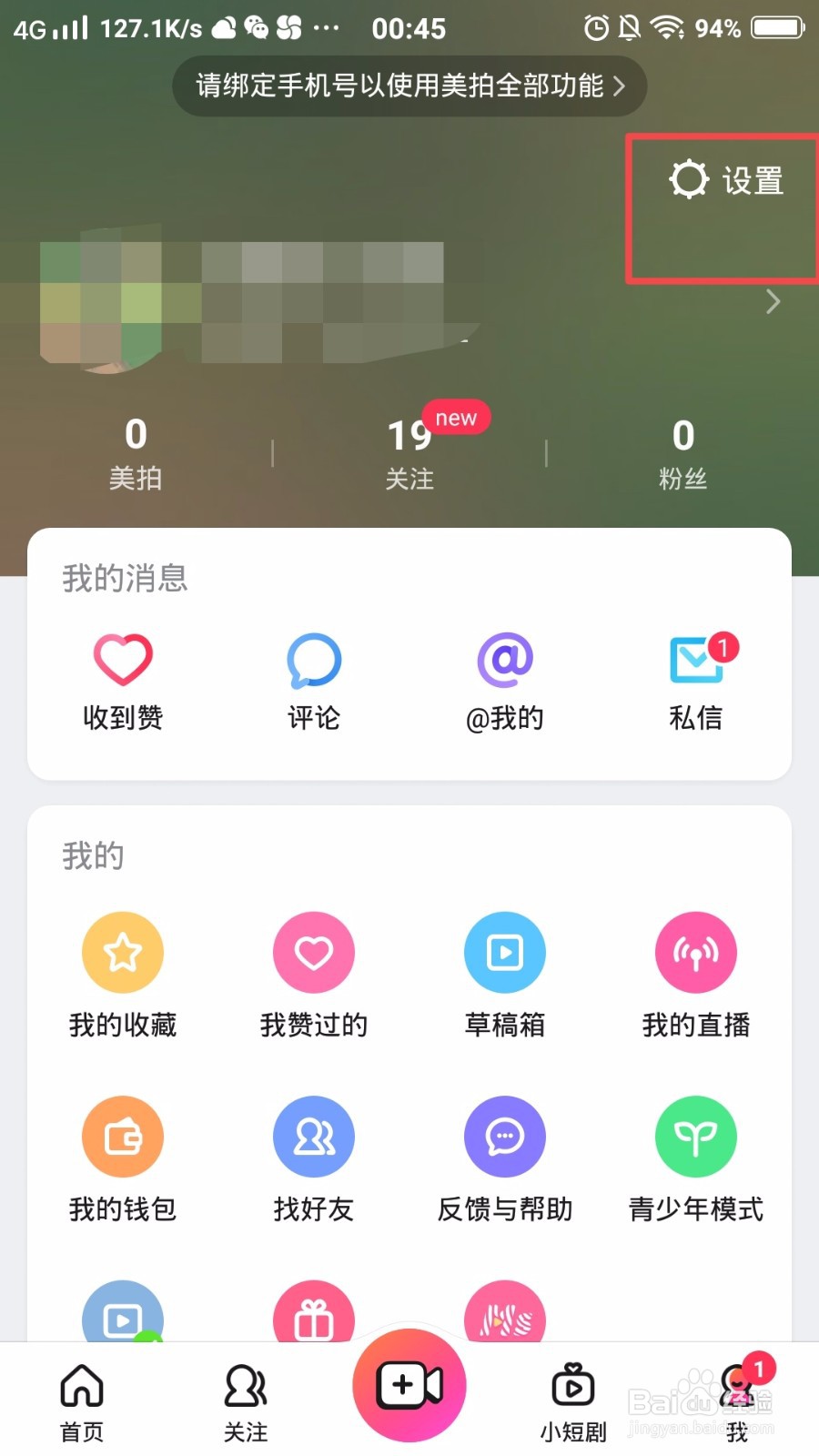
Task: Open the 草稿箱 drafts box
Action: pyautogui.click(x=505, y=974)
